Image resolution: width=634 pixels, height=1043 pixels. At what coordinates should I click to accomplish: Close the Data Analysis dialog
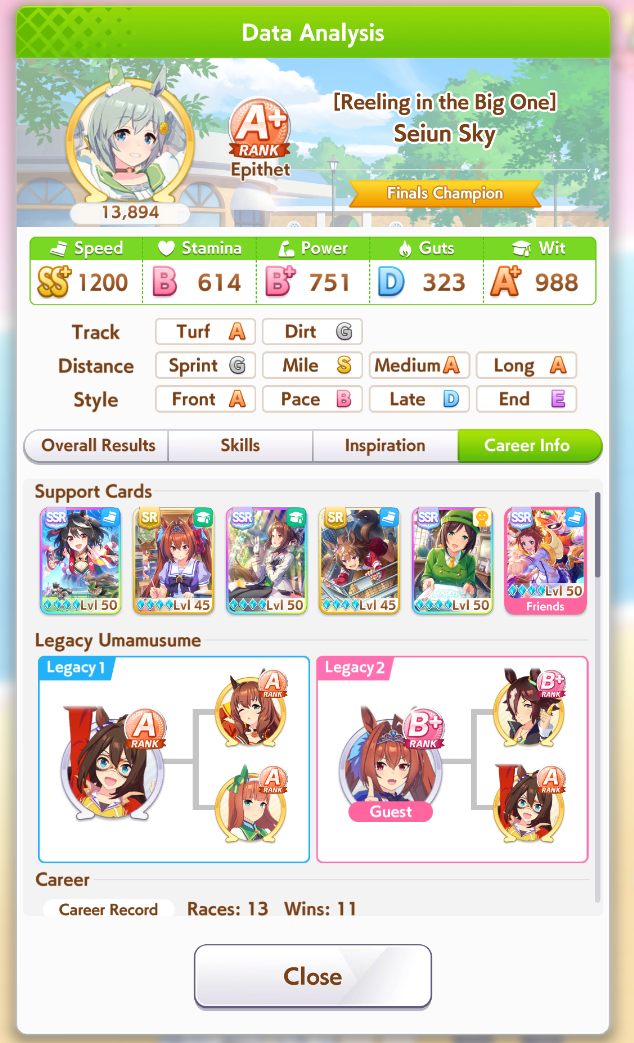(313, 976)
